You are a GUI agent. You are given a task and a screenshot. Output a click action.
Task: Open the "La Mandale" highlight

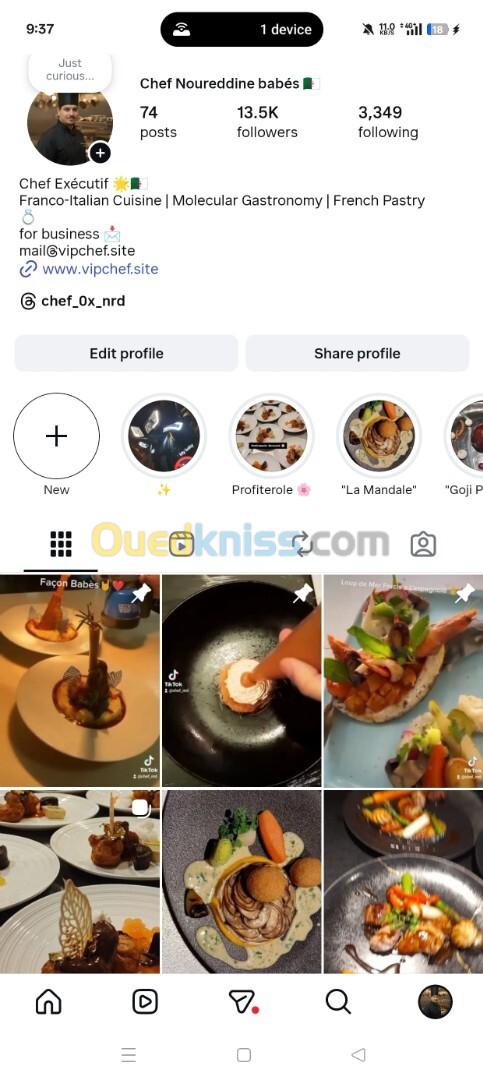tap(379, 436)
